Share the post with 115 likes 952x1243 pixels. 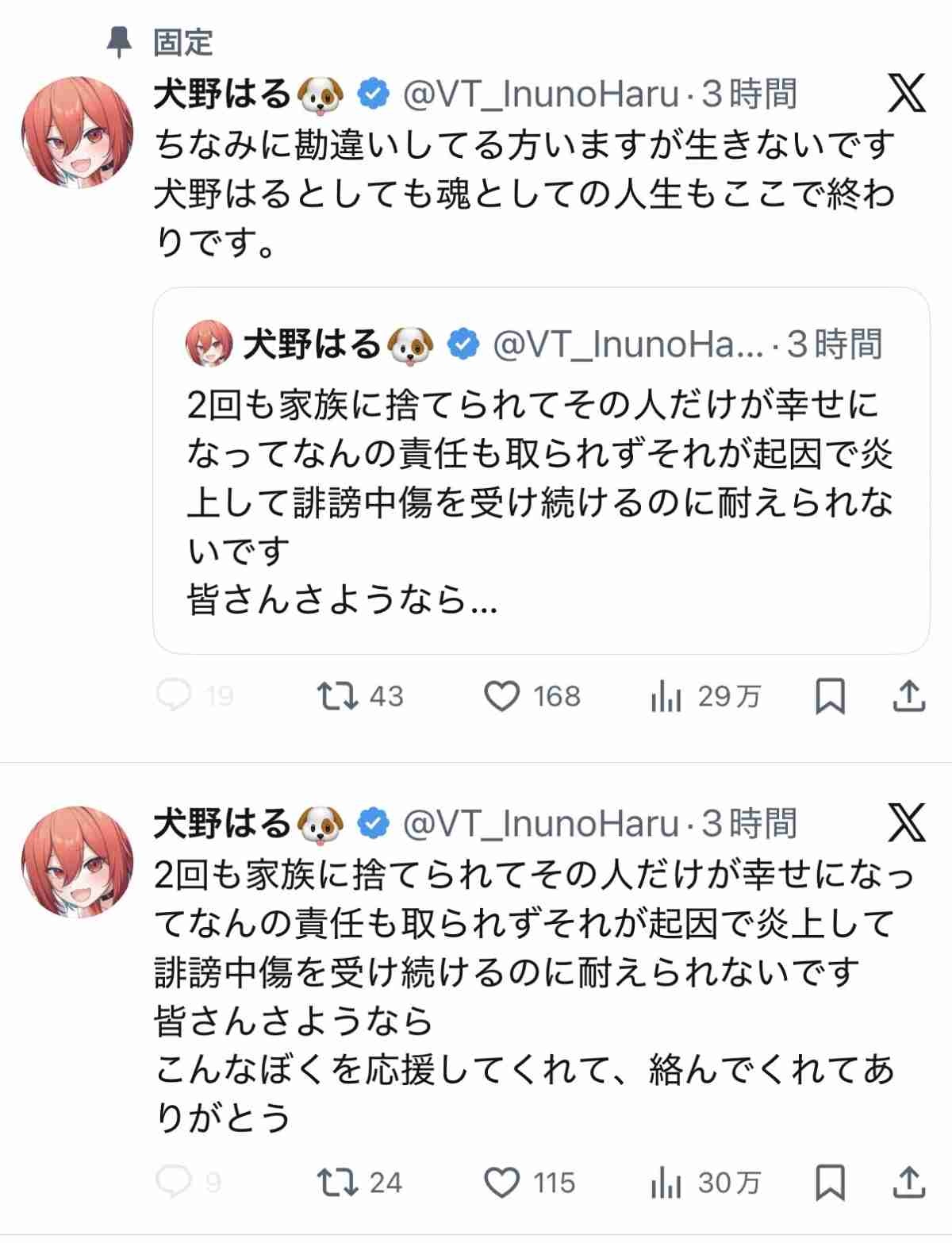pyautogui.click(x=909, y=1183)
